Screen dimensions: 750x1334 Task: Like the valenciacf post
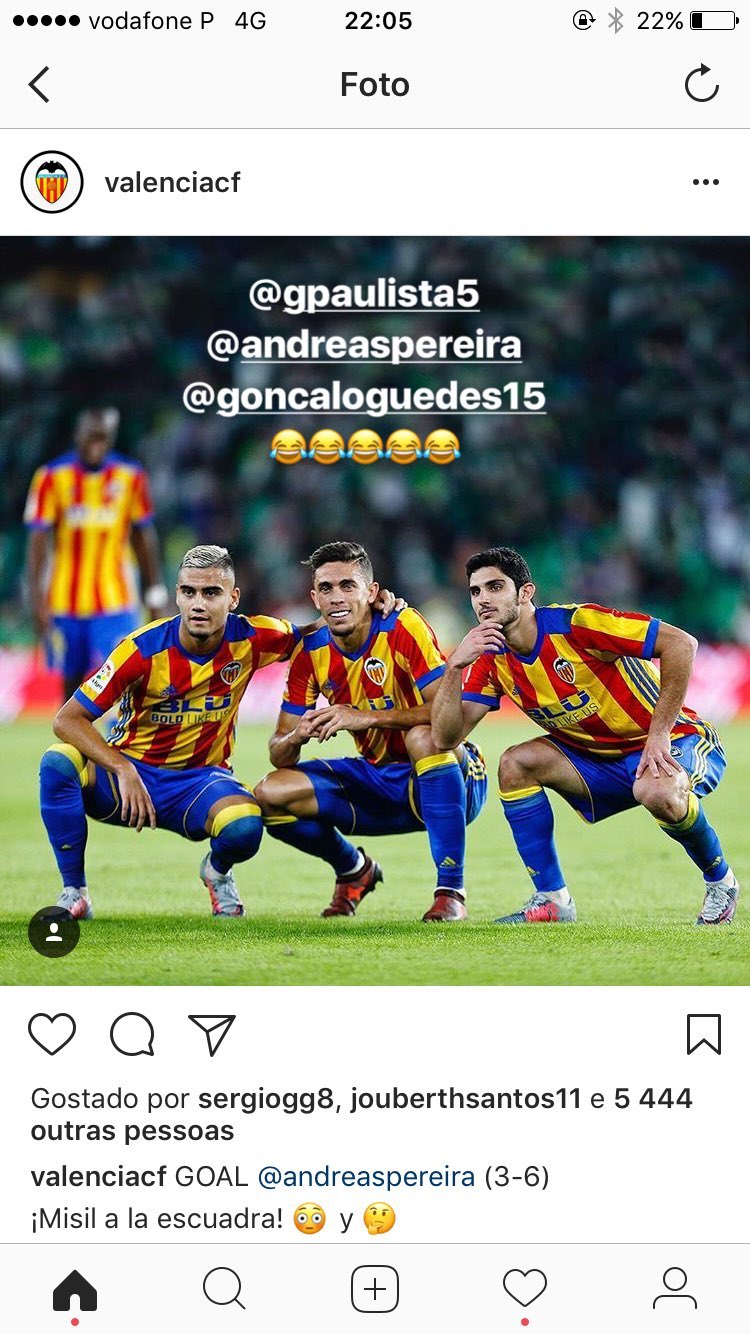[52, 1034]
